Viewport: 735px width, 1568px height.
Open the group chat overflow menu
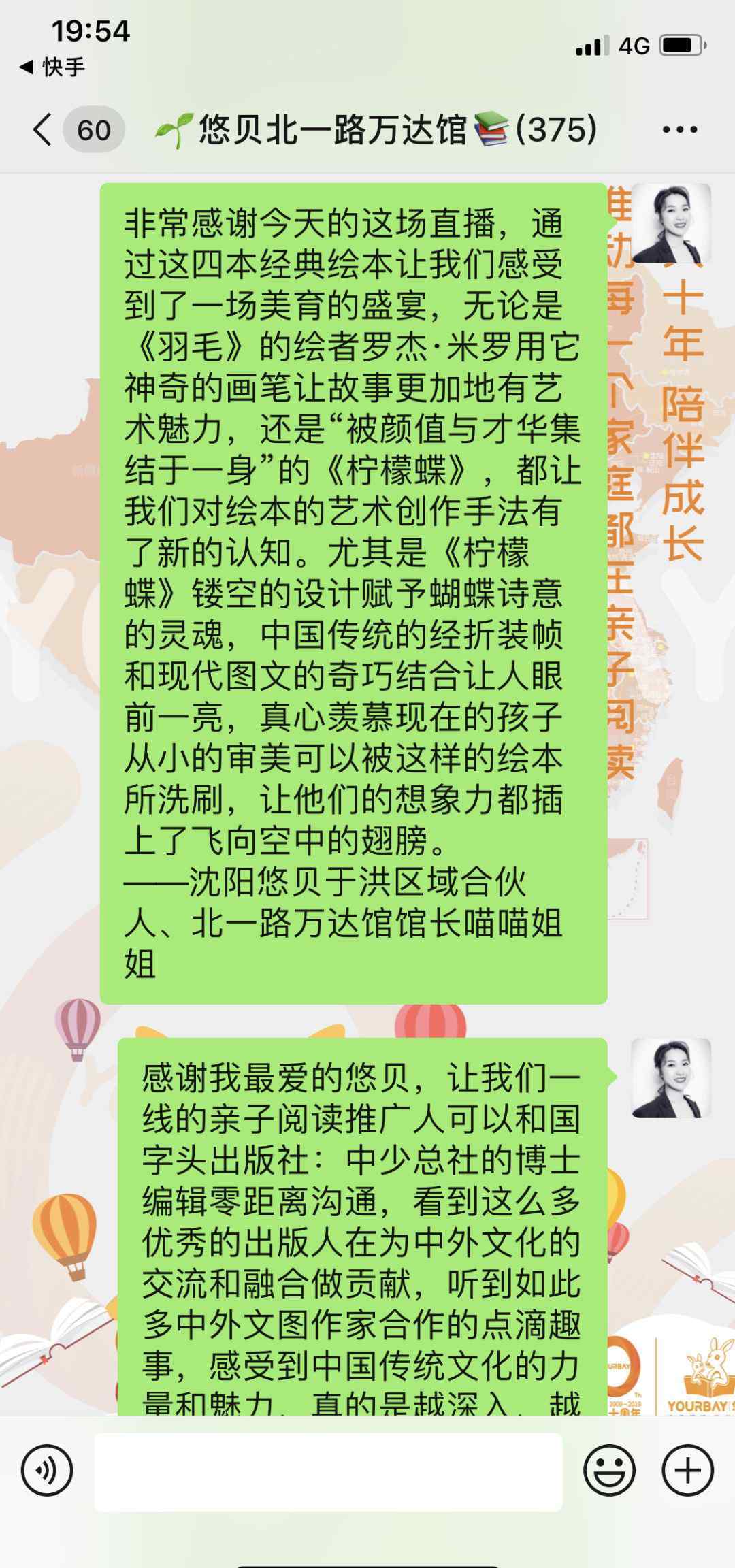click(x=680, y=129)
